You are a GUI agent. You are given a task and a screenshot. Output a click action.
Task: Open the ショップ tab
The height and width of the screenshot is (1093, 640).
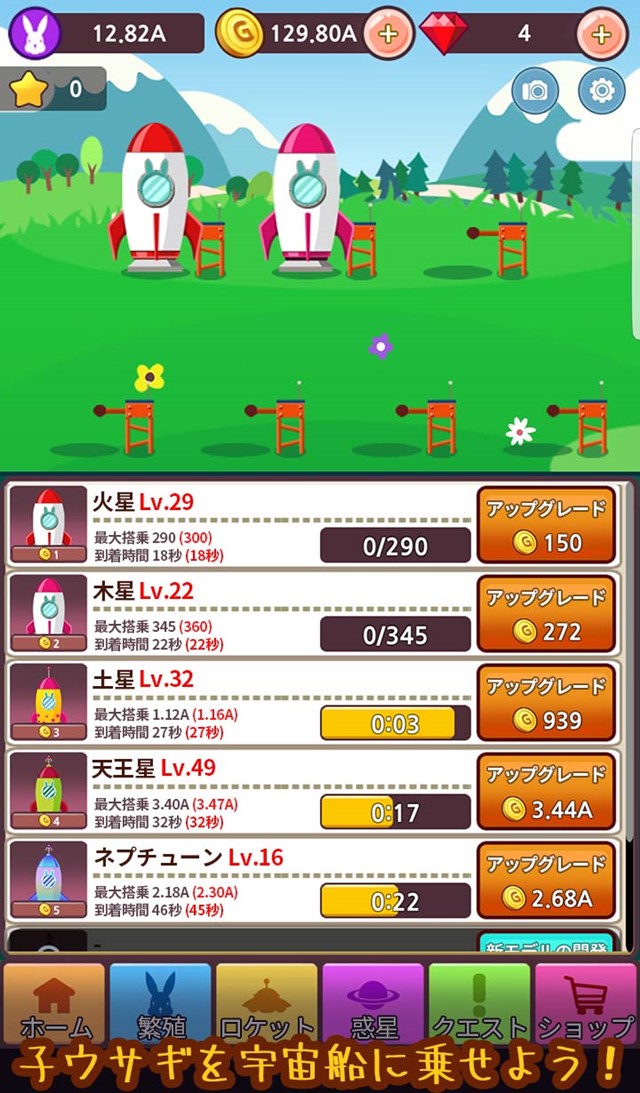point(586,1003)
